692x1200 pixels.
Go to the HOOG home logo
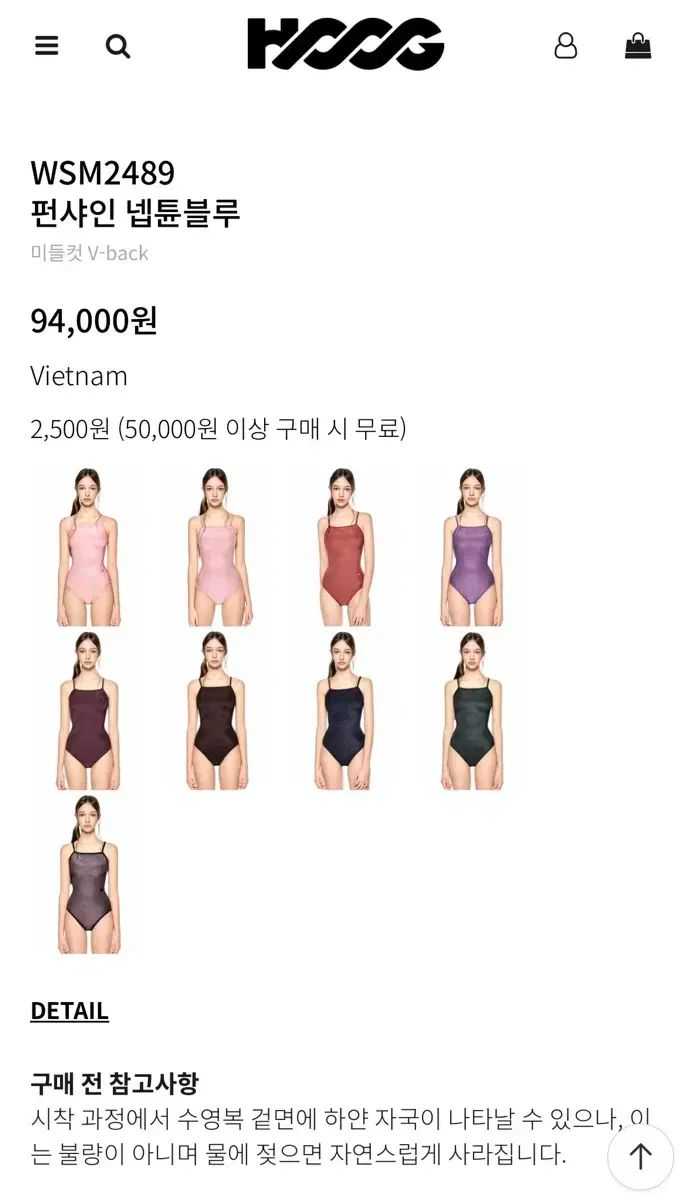tap(345, 44)
